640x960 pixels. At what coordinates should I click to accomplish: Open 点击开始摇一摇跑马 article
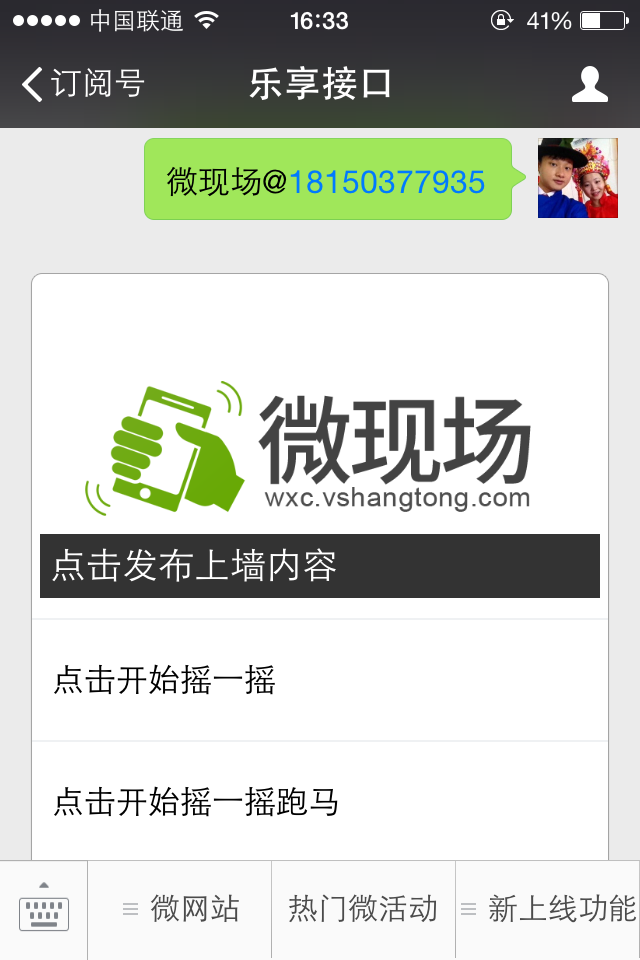320,801
